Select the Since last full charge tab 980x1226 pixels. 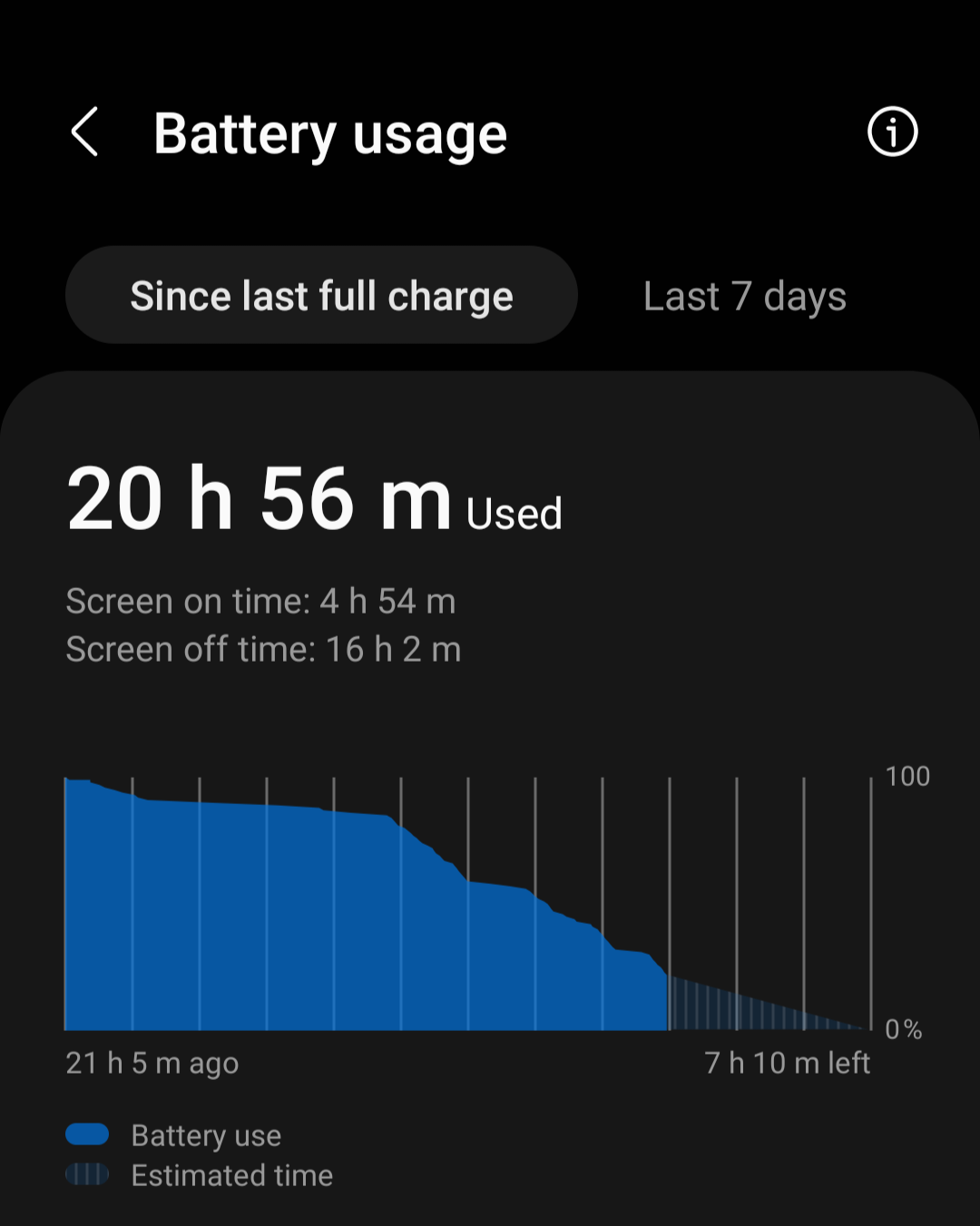(x=321, y=295)
